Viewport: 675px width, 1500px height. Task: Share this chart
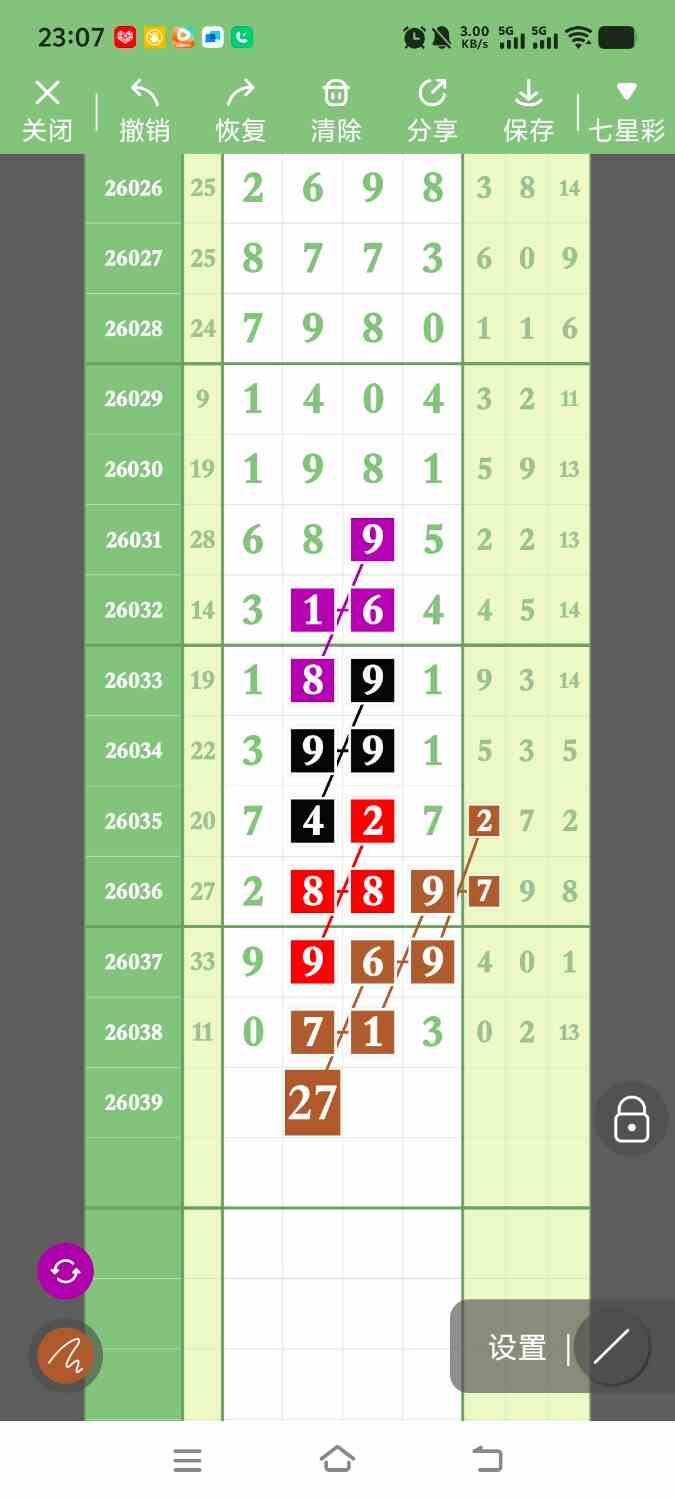click(432, 111)
